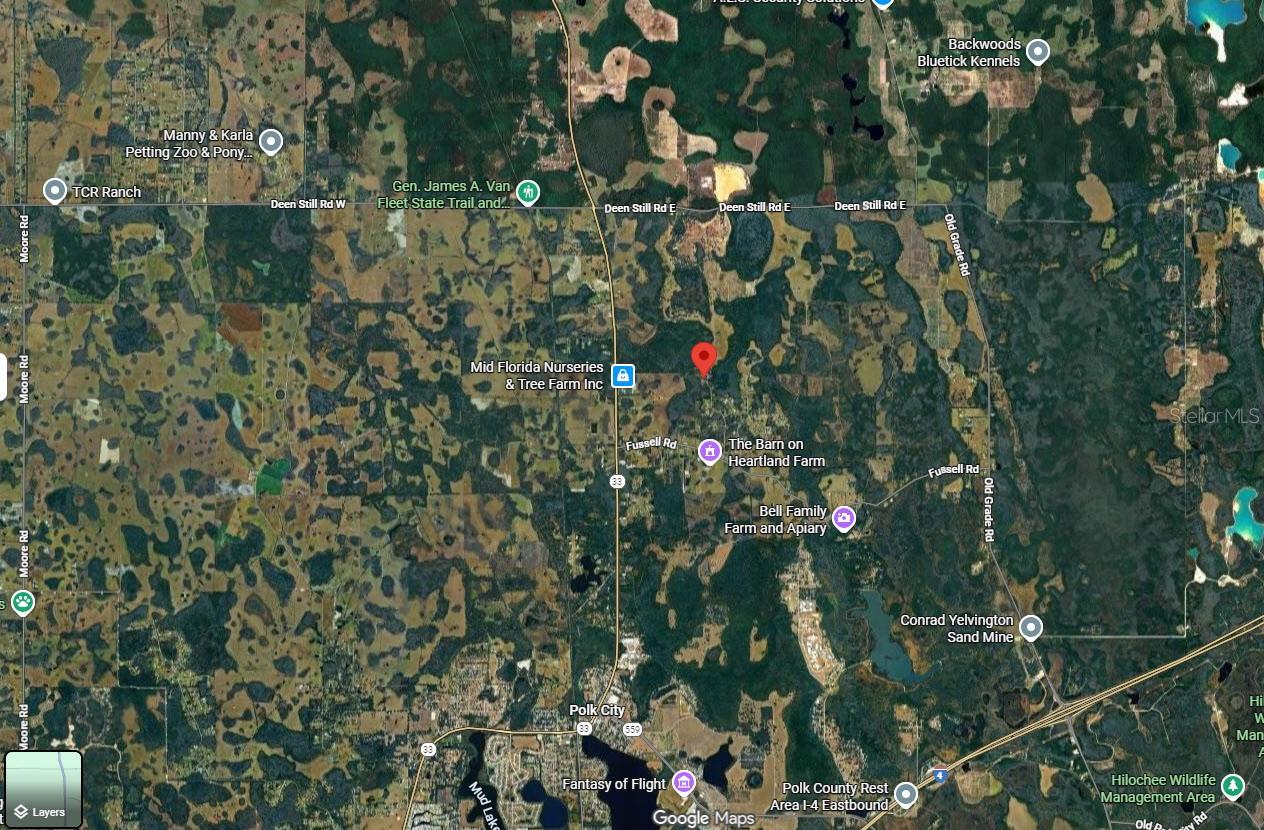The image size is (1264, 830).
Task: Select Gen. James A. Van Fleet State Trail marker
Action: pos(528,192)
